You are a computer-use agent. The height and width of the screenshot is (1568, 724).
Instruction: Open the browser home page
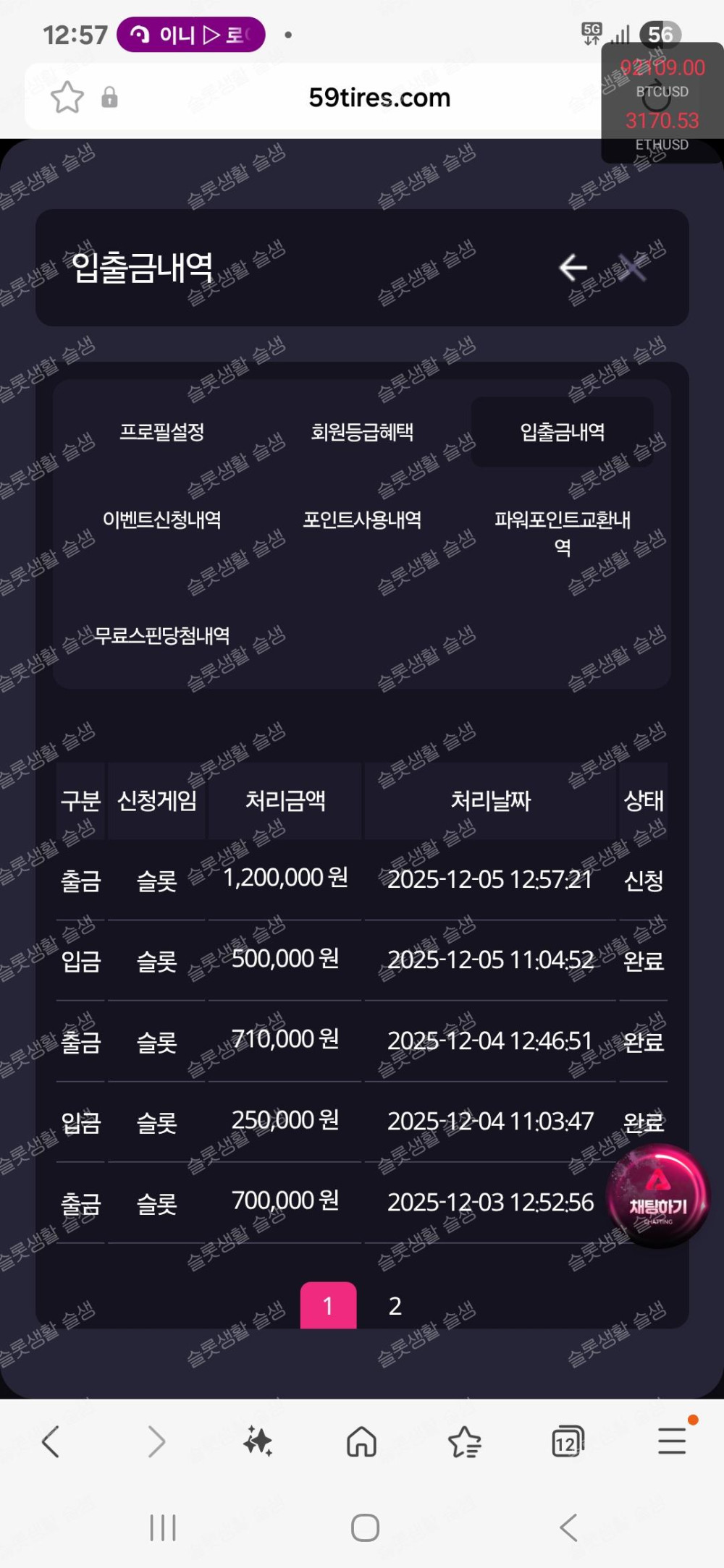[x=361, y=1441]
